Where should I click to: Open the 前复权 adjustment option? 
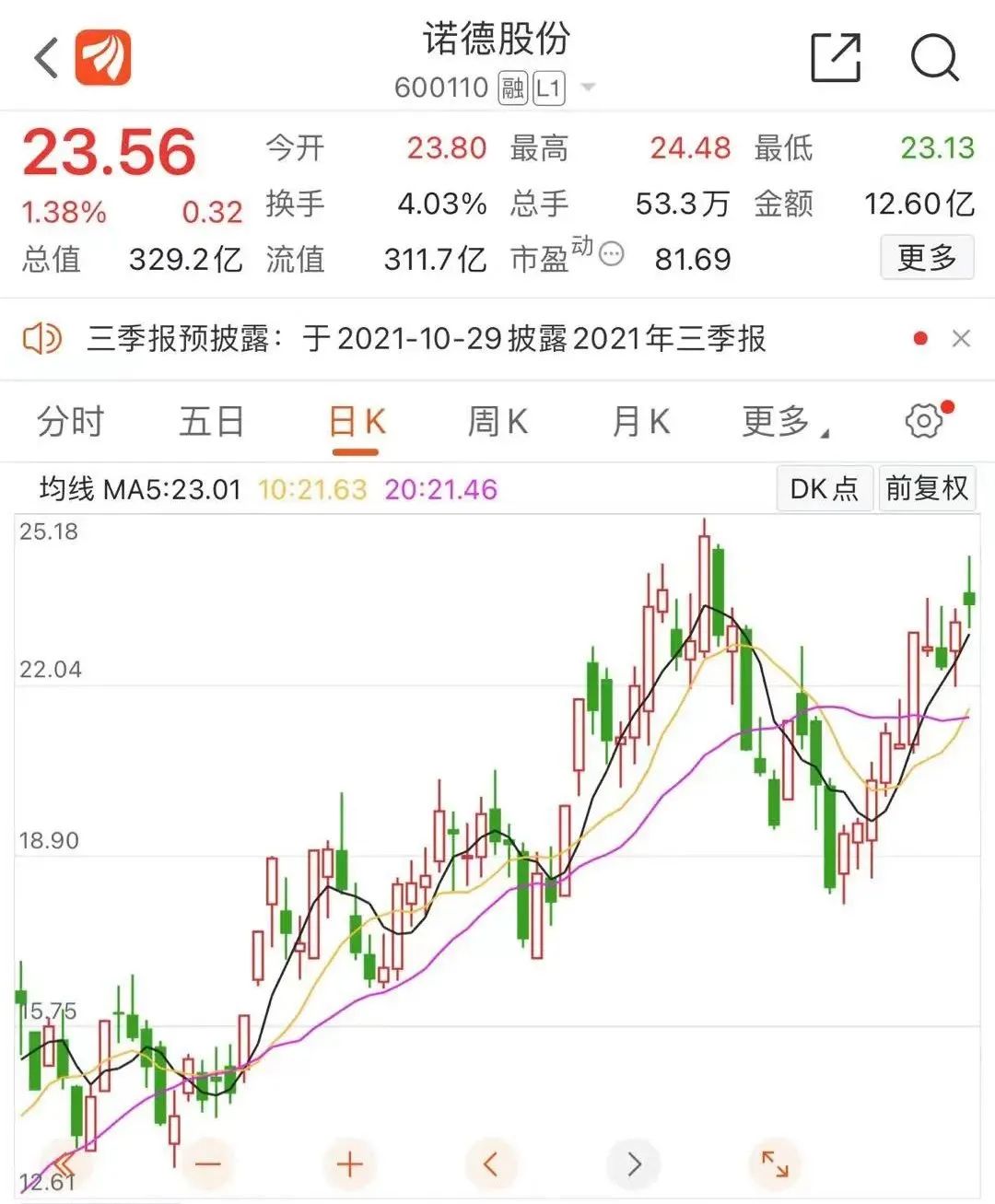point(926,488)
